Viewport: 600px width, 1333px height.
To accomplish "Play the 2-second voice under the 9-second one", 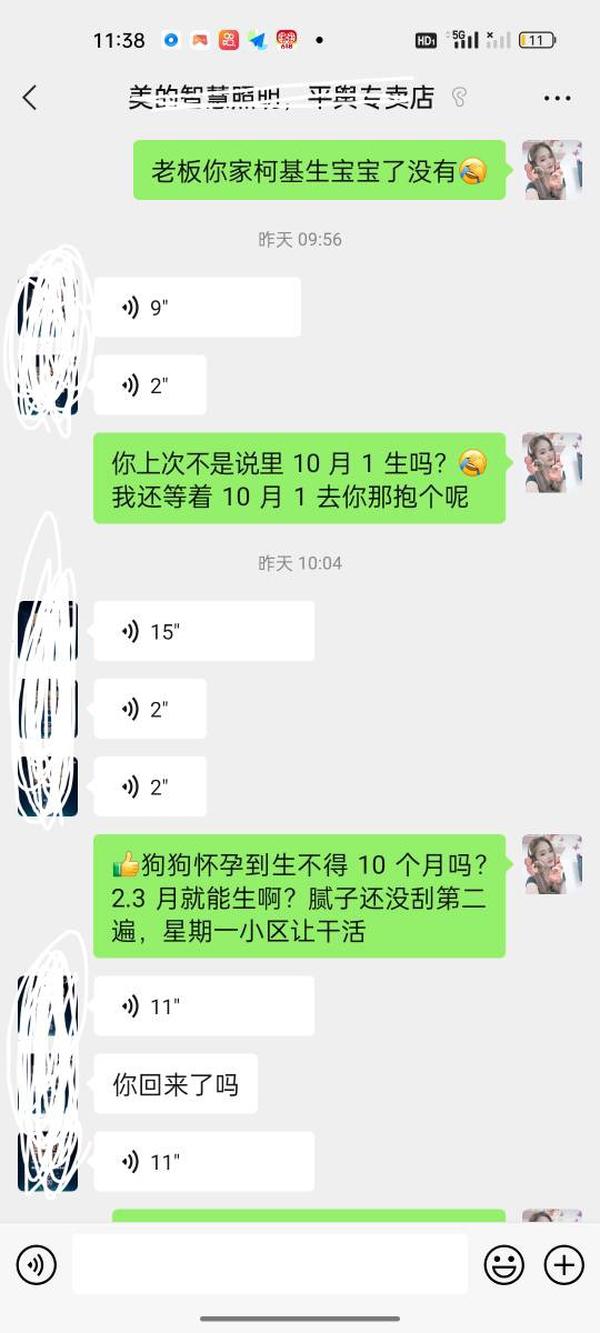I will point(150,385).
